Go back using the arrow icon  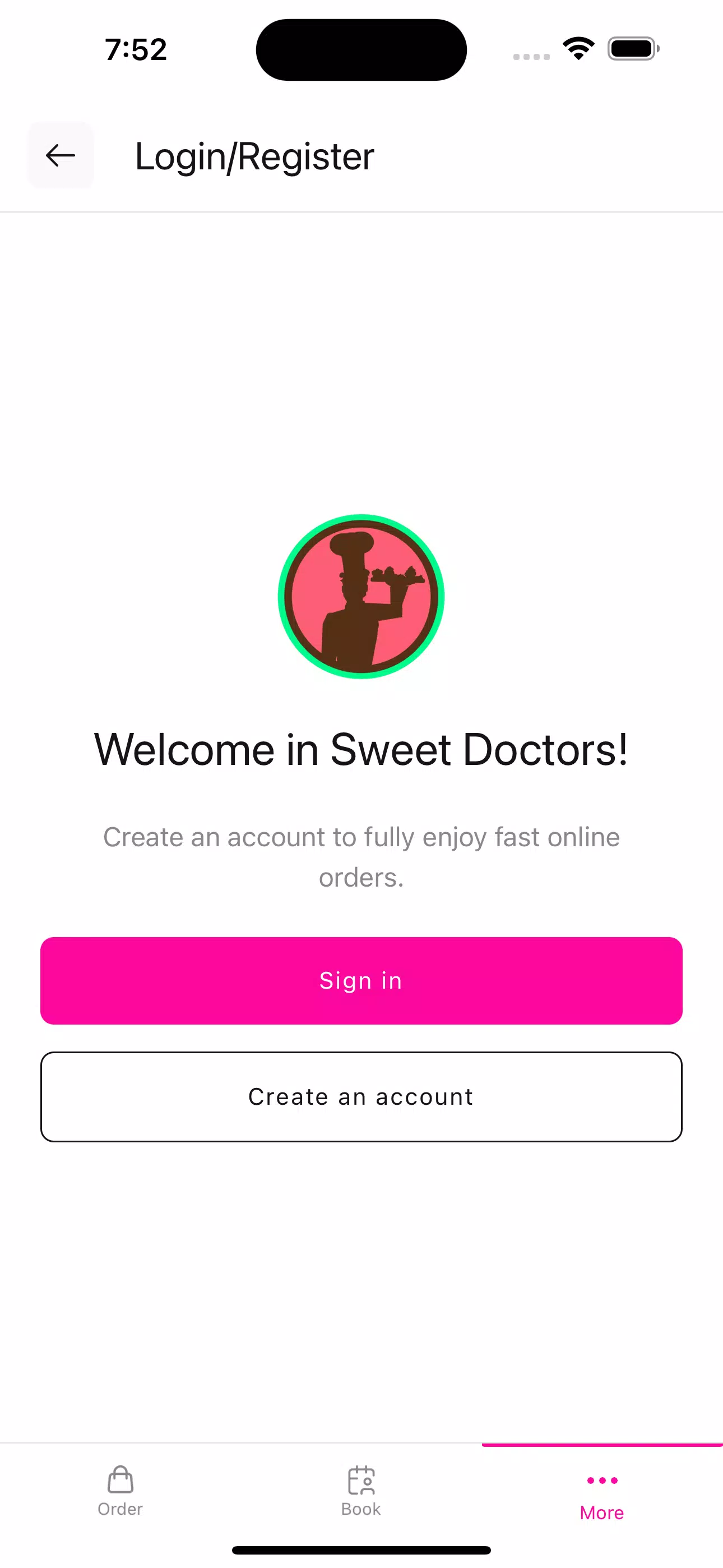pyautogui.click(x=61, y=155)
